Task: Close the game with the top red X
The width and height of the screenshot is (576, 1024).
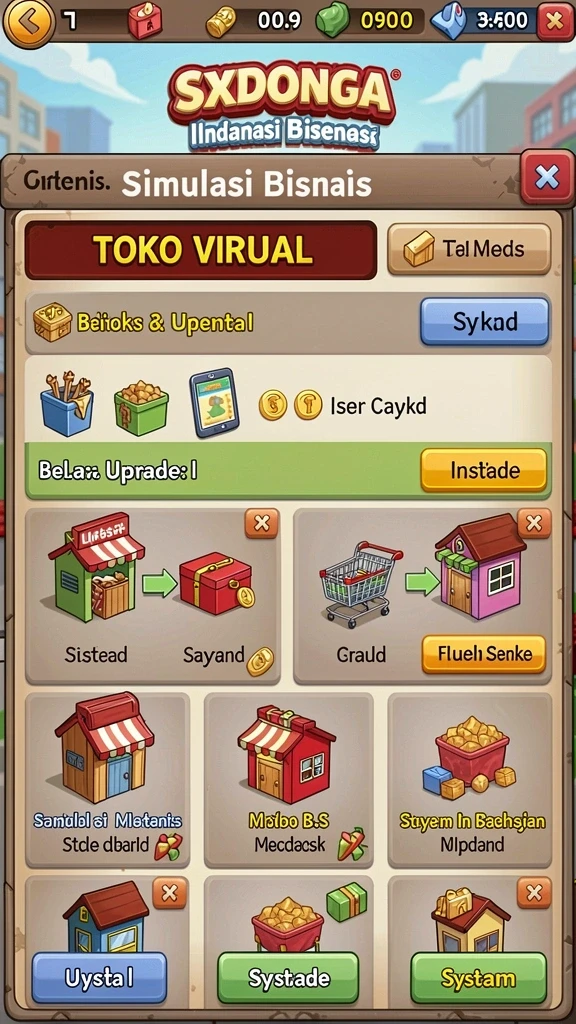Action: click(x=555, y=22)
